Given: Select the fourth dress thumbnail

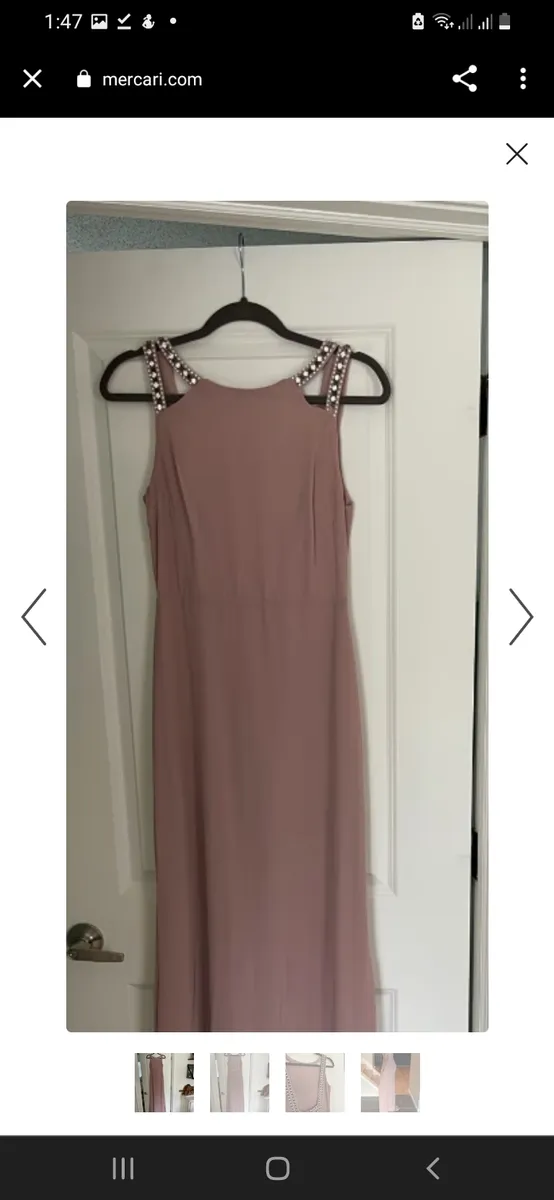Looking at the screenshot, I should [x=390, y=1082].
